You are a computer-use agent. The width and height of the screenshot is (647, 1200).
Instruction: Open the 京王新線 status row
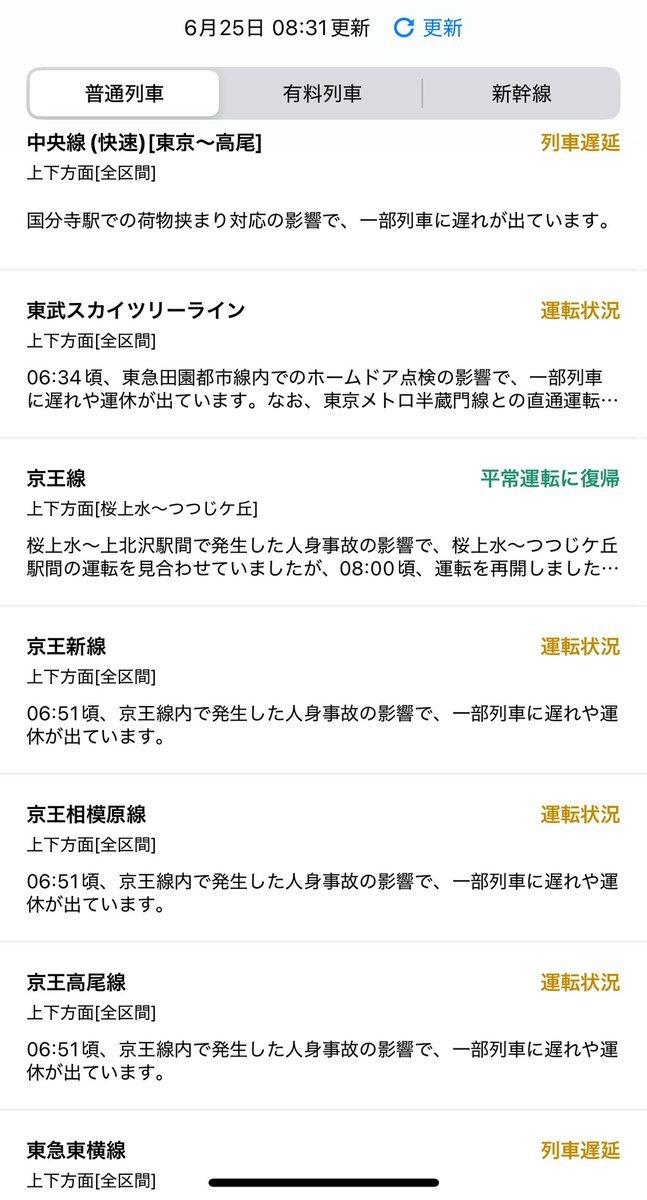323,690
